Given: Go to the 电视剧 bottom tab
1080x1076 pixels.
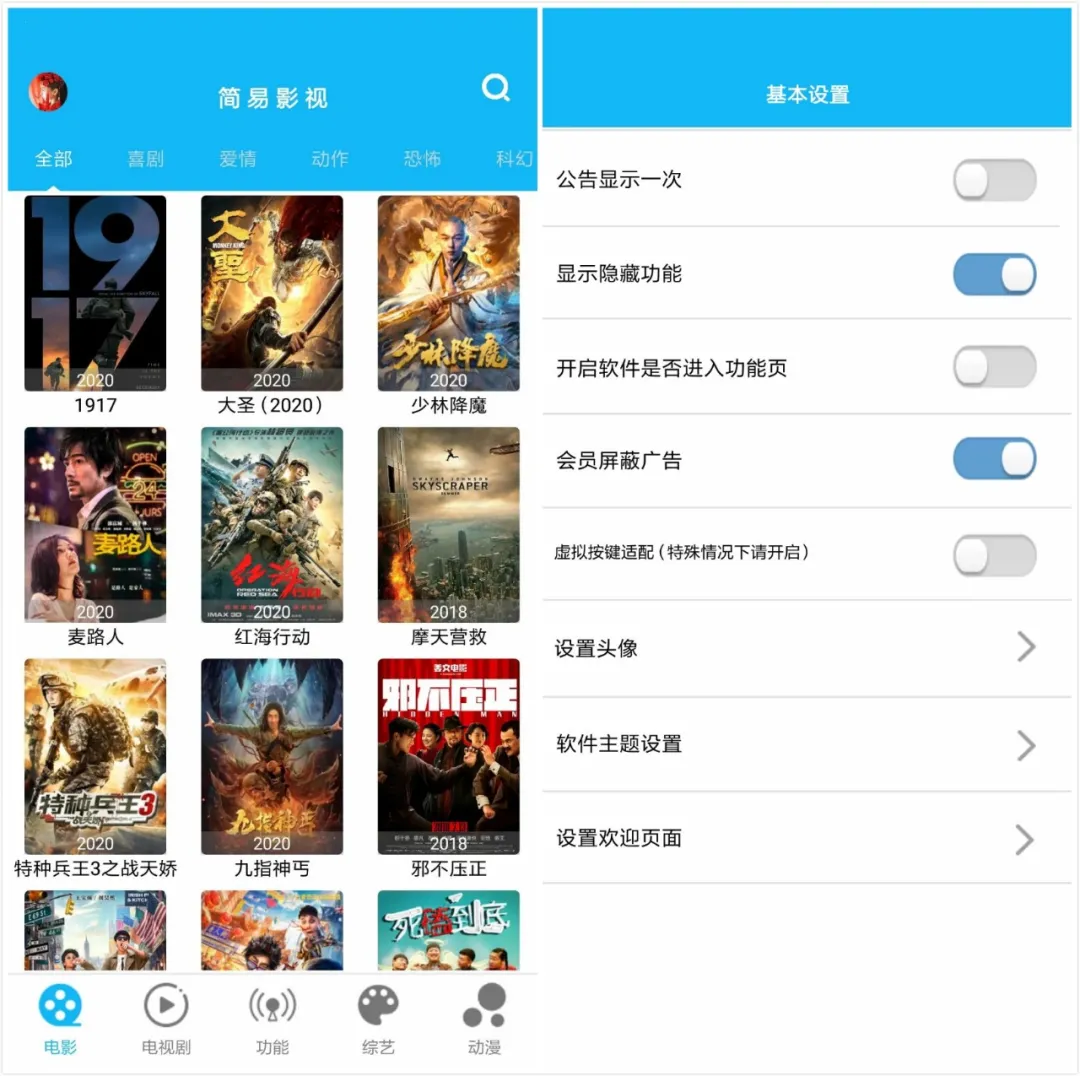Looking at the screenshot, I should (166, 1018).
